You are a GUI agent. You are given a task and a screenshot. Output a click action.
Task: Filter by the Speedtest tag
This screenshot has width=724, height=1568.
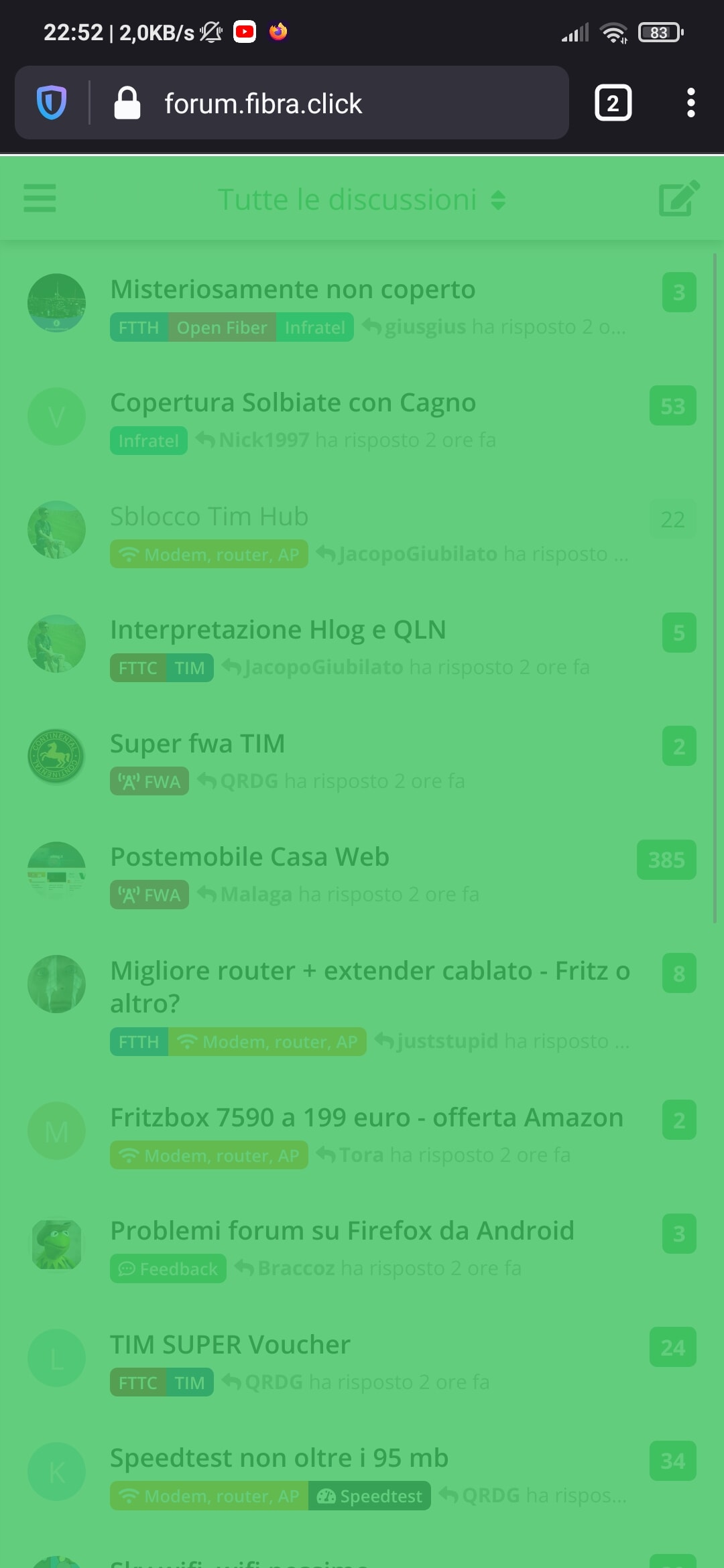coord(369,1496)
